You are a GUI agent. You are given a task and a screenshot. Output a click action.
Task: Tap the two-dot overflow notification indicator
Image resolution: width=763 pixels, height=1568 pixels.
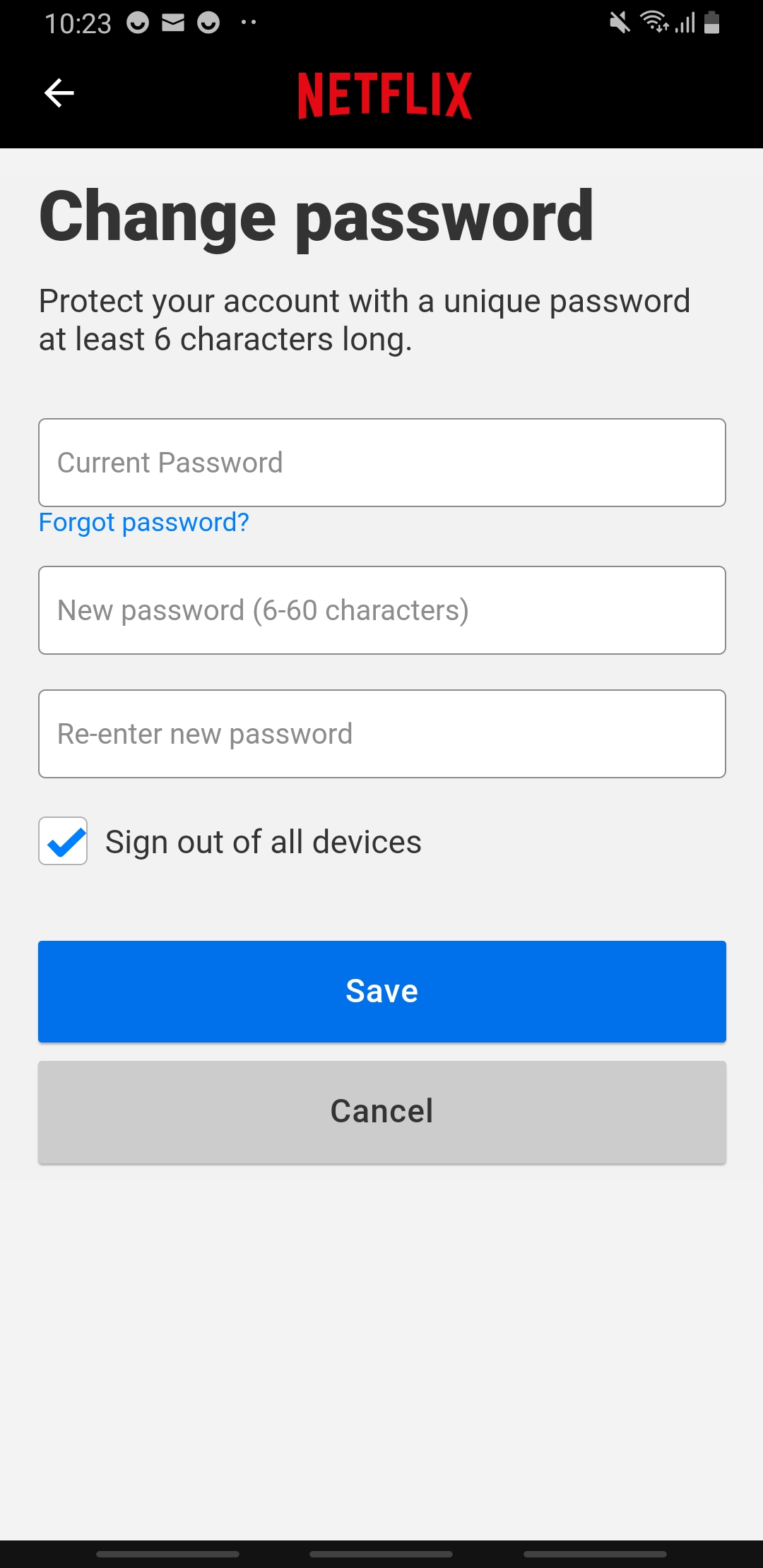point(249,23)
